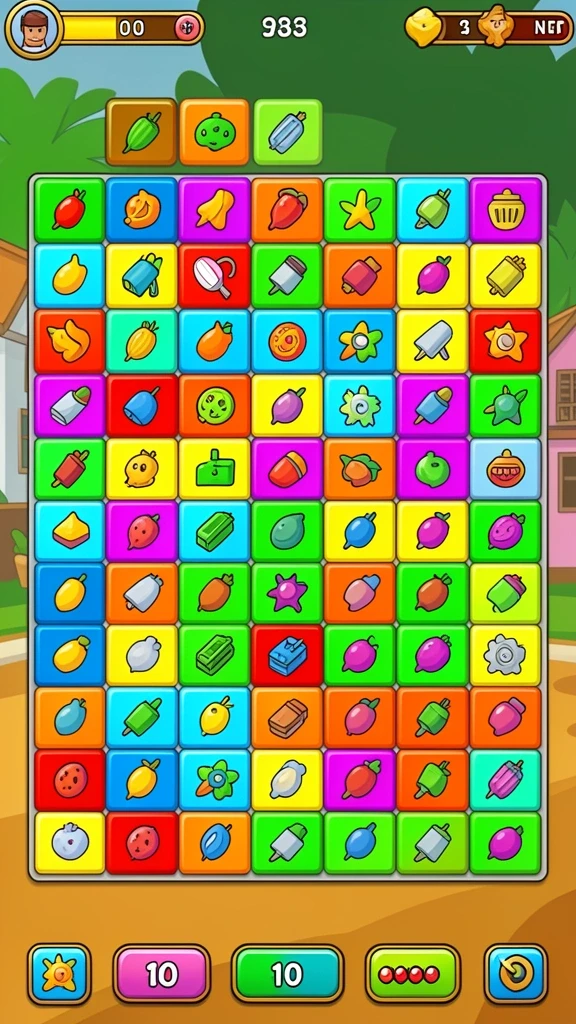Tap the yellow tile with the green thumbs-up

coord(214,468)
